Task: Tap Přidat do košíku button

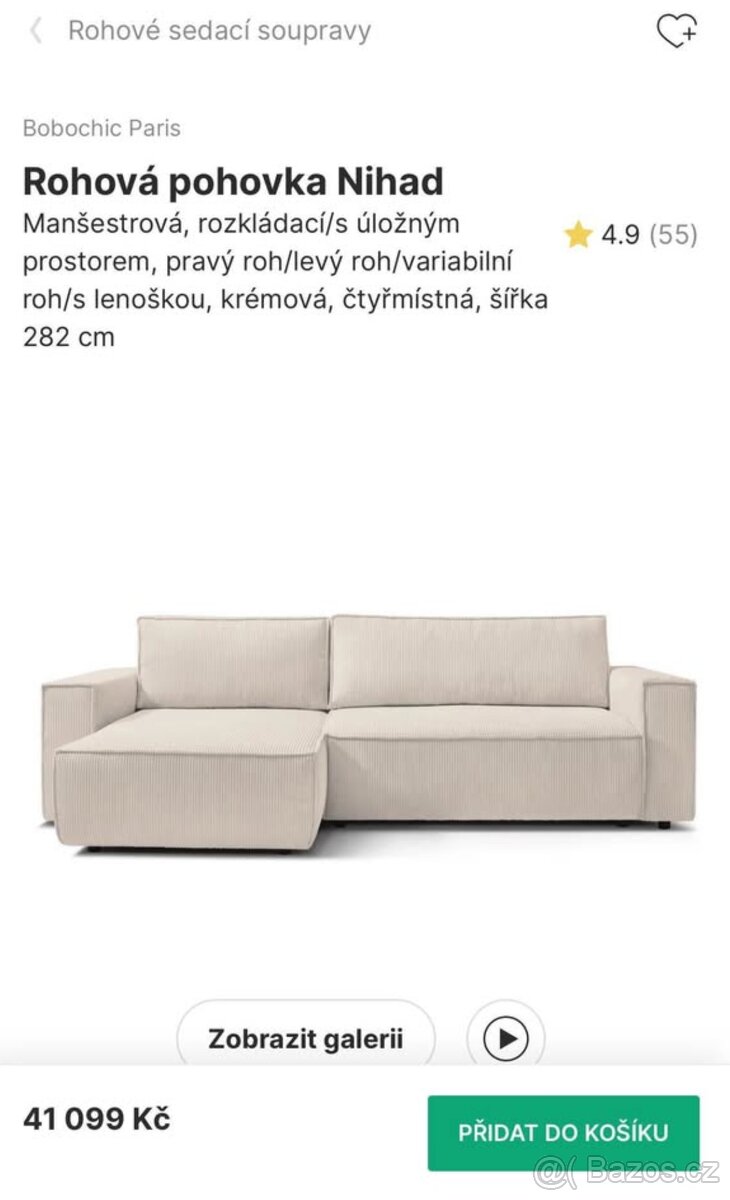Action: tap(564, 1133)
